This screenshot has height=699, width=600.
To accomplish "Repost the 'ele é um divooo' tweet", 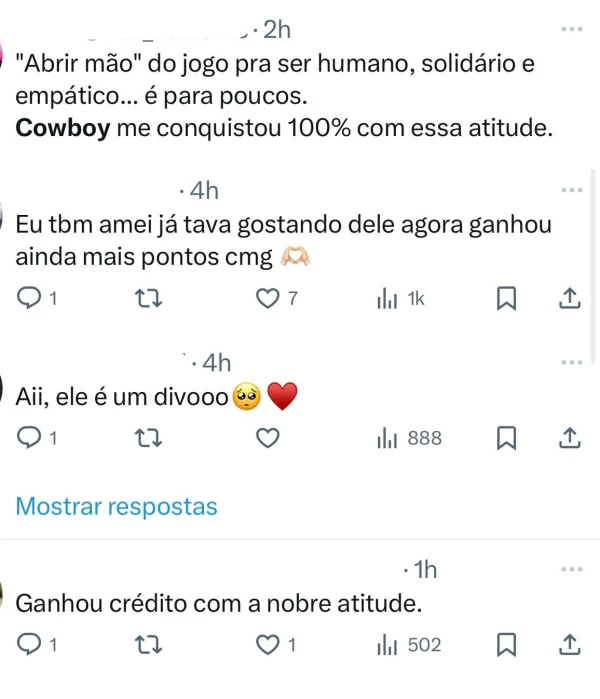I will pos(144,438).
